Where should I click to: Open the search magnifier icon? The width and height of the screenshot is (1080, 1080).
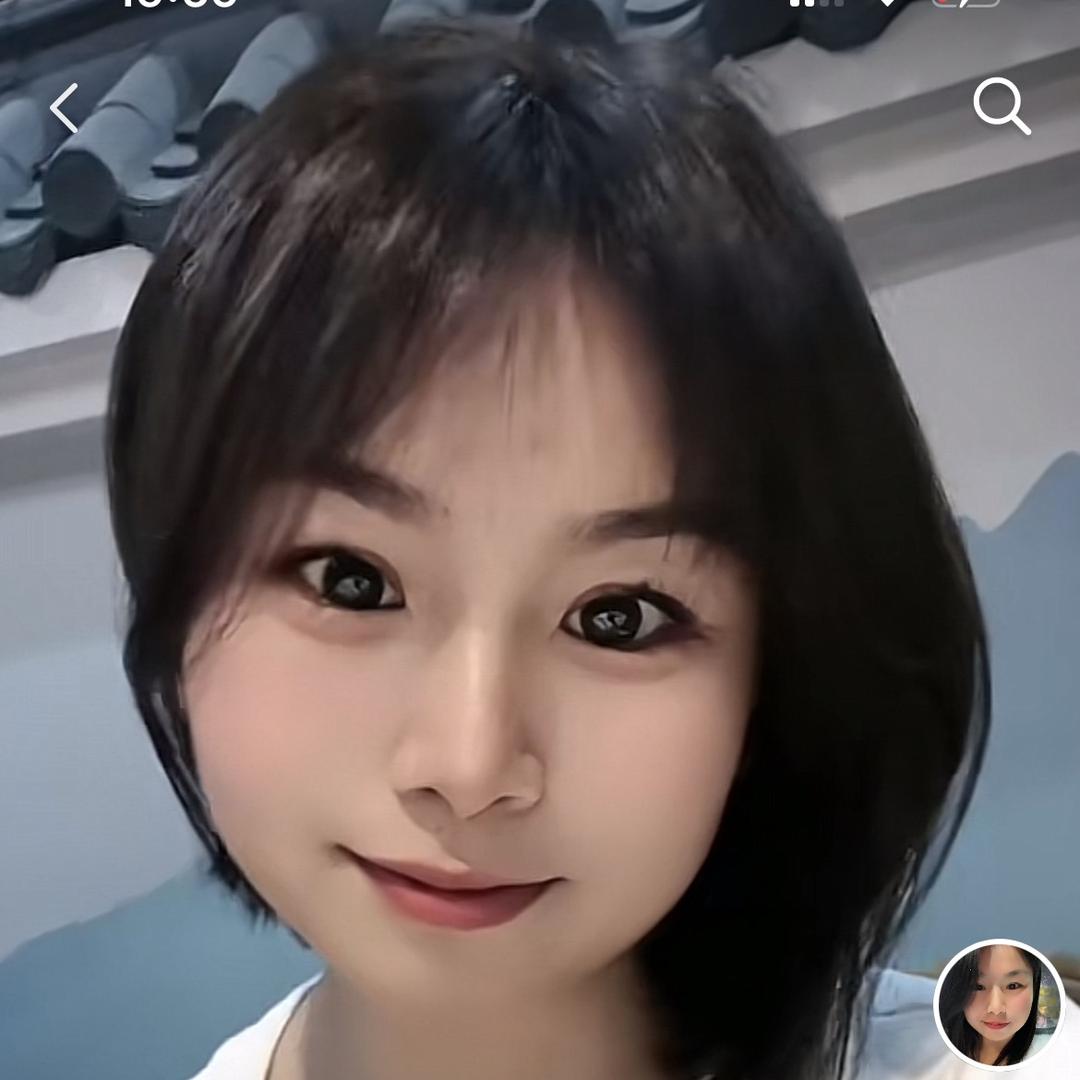(1001, 105)
